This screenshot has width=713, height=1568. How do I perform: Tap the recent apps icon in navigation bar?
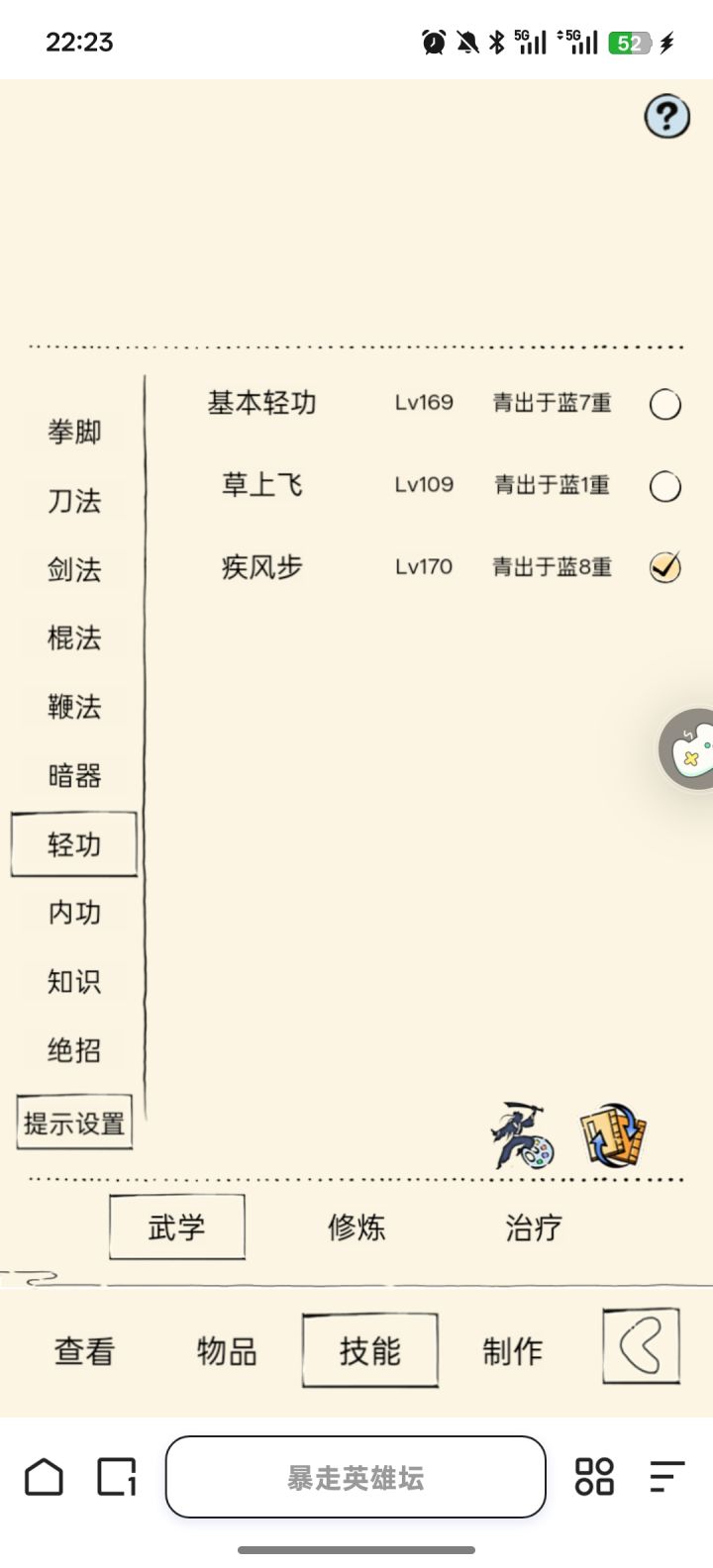(116, 1477)
